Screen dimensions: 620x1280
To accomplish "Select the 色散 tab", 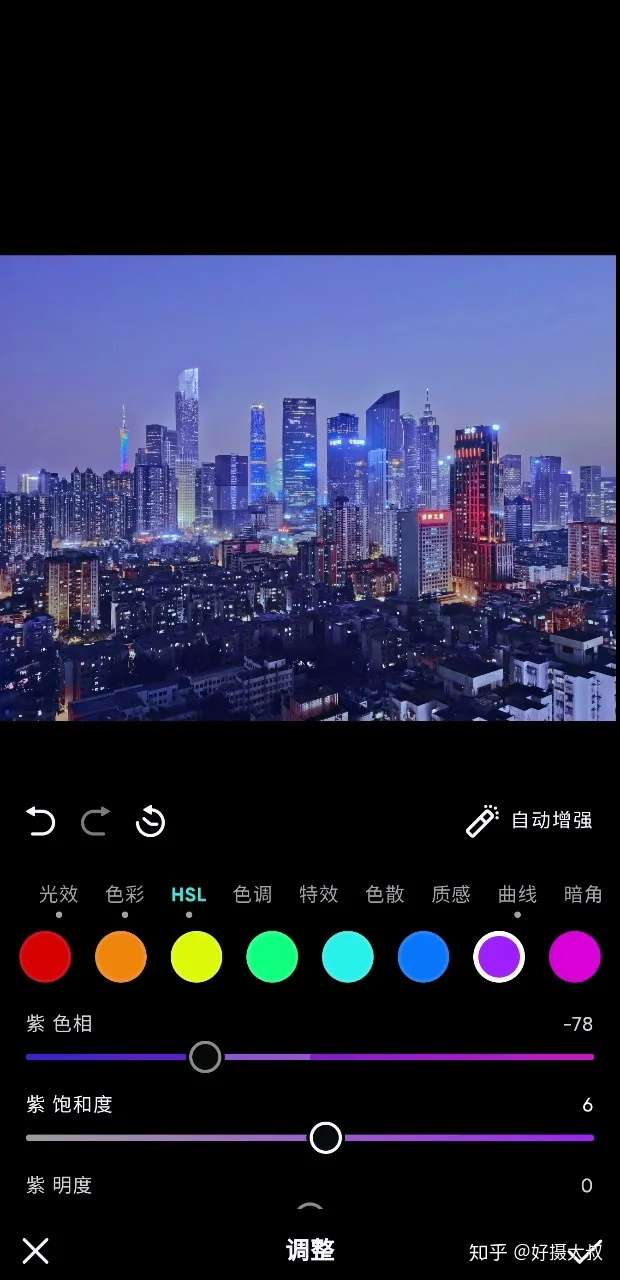I will (x=385, y=894).
